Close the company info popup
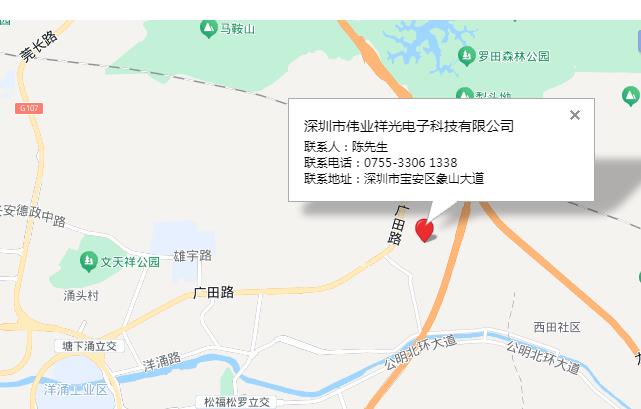The height and width of the screenshot is (409, 641). click(x=574, y=115)
